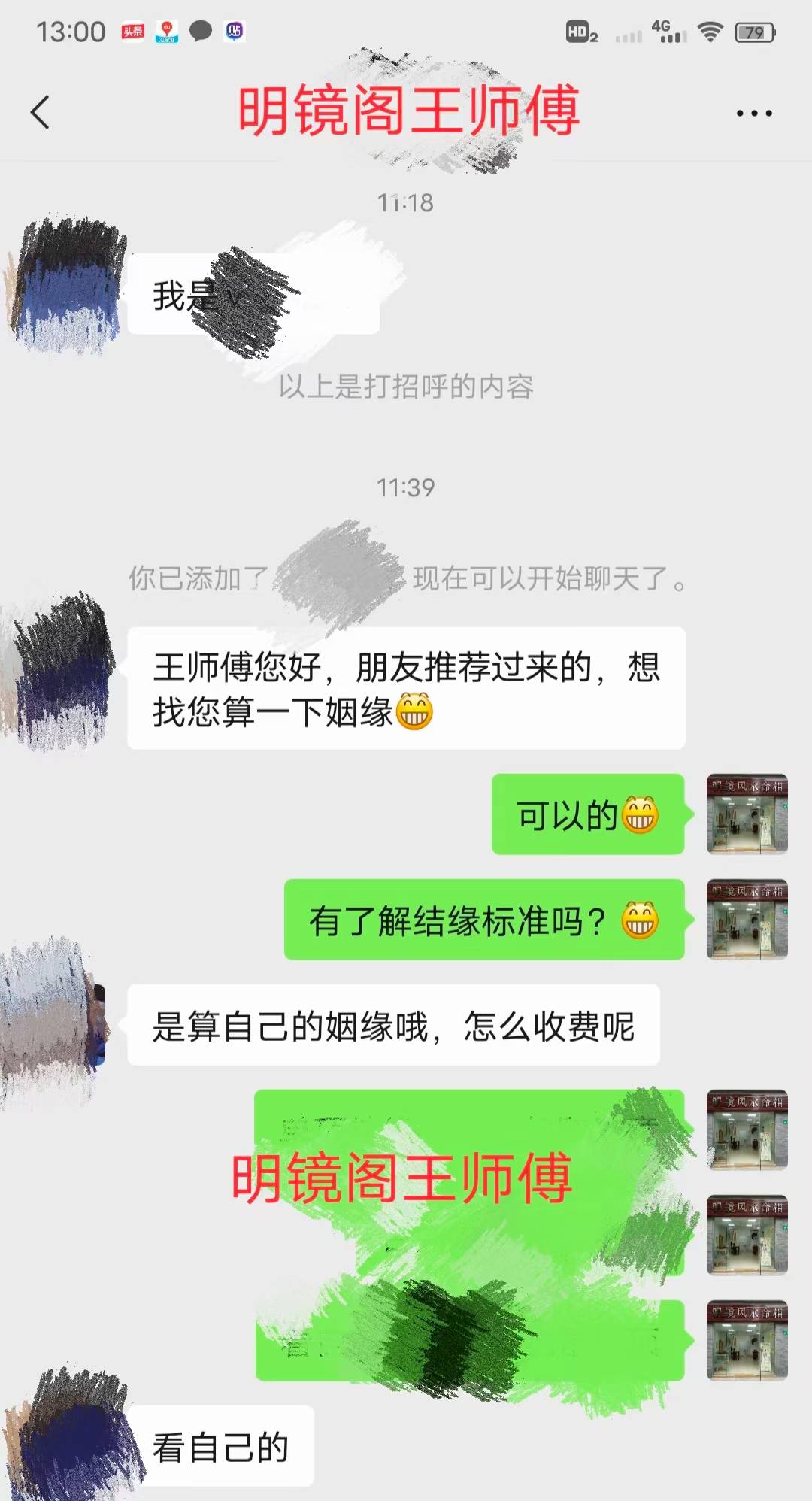
Task: Open avatar beside 有了解结缘标准吗 message
Action: 747,919
